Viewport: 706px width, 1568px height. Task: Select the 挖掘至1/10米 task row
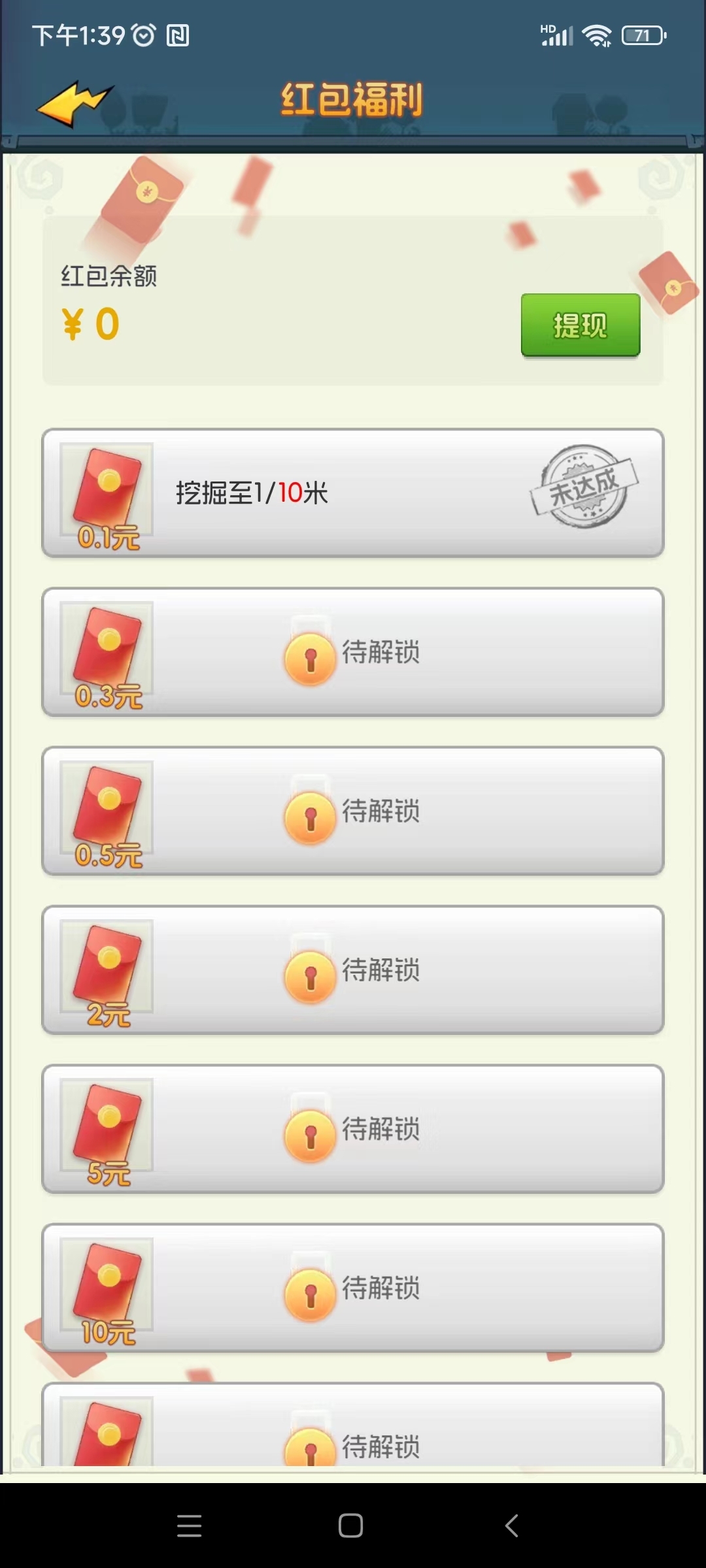point(353,493)
